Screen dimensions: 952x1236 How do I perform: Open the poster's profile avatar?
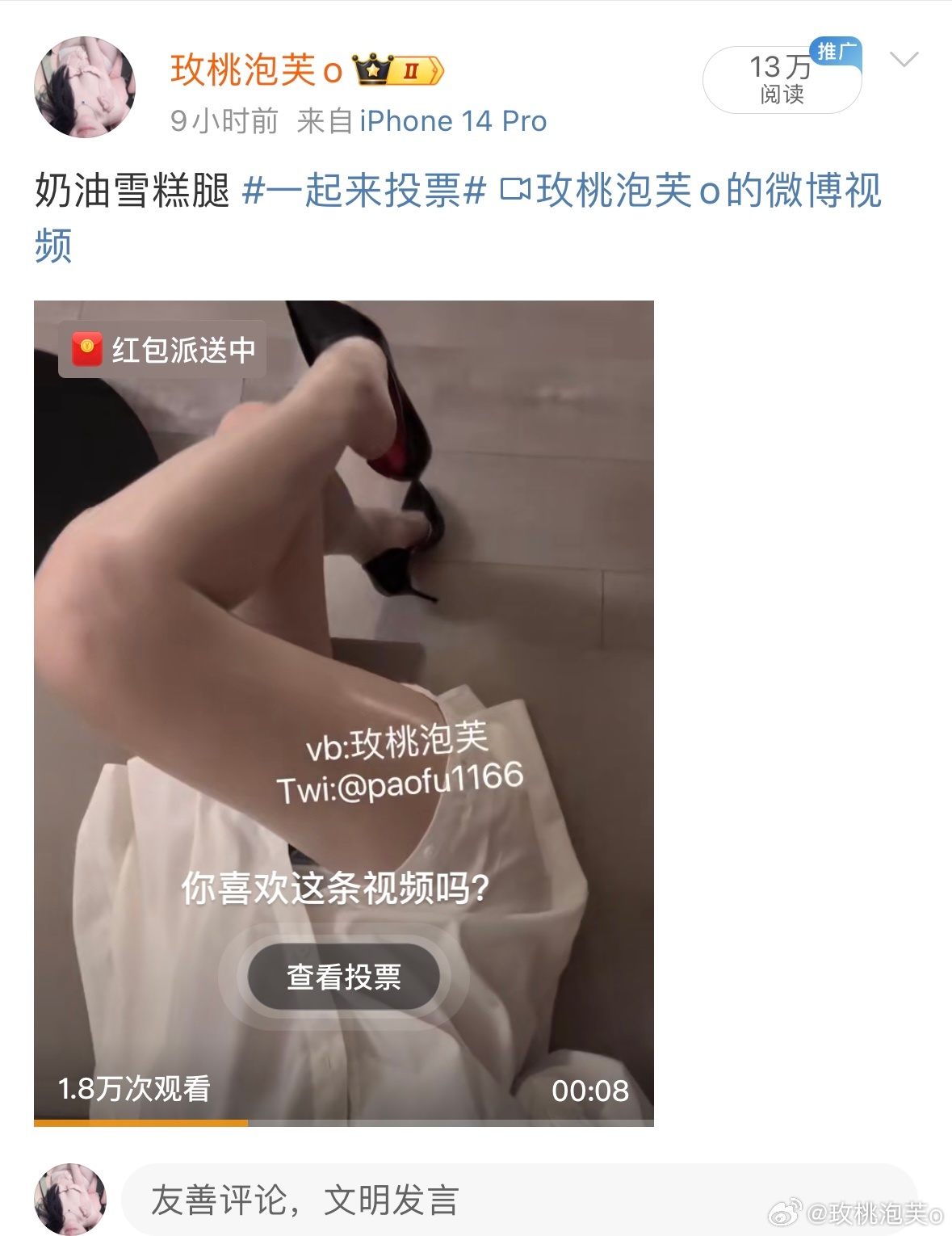[x=84, y=86]
